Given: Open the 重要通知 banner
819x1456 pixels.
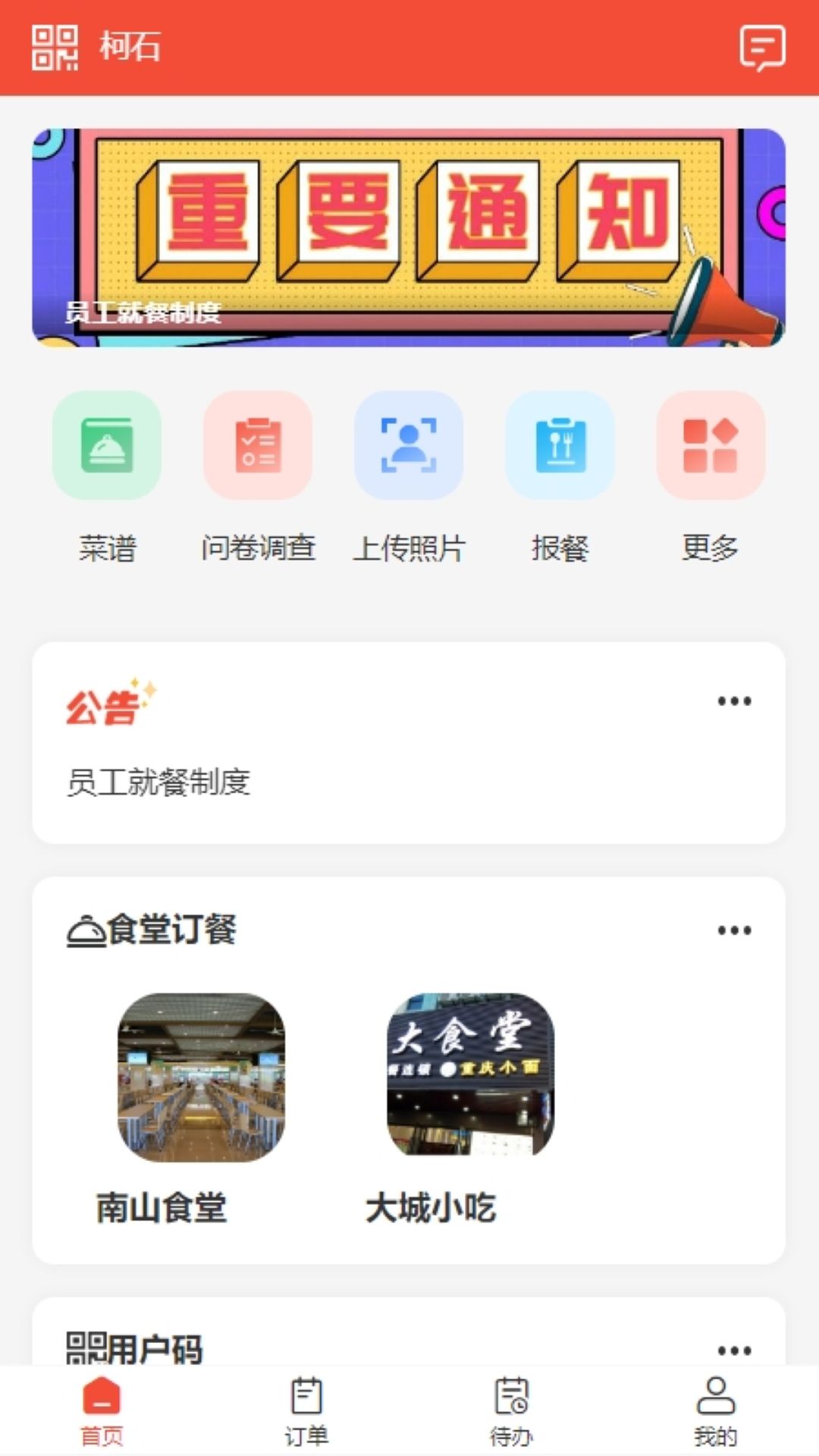Looking at the screenshot, I should point(409,237).
